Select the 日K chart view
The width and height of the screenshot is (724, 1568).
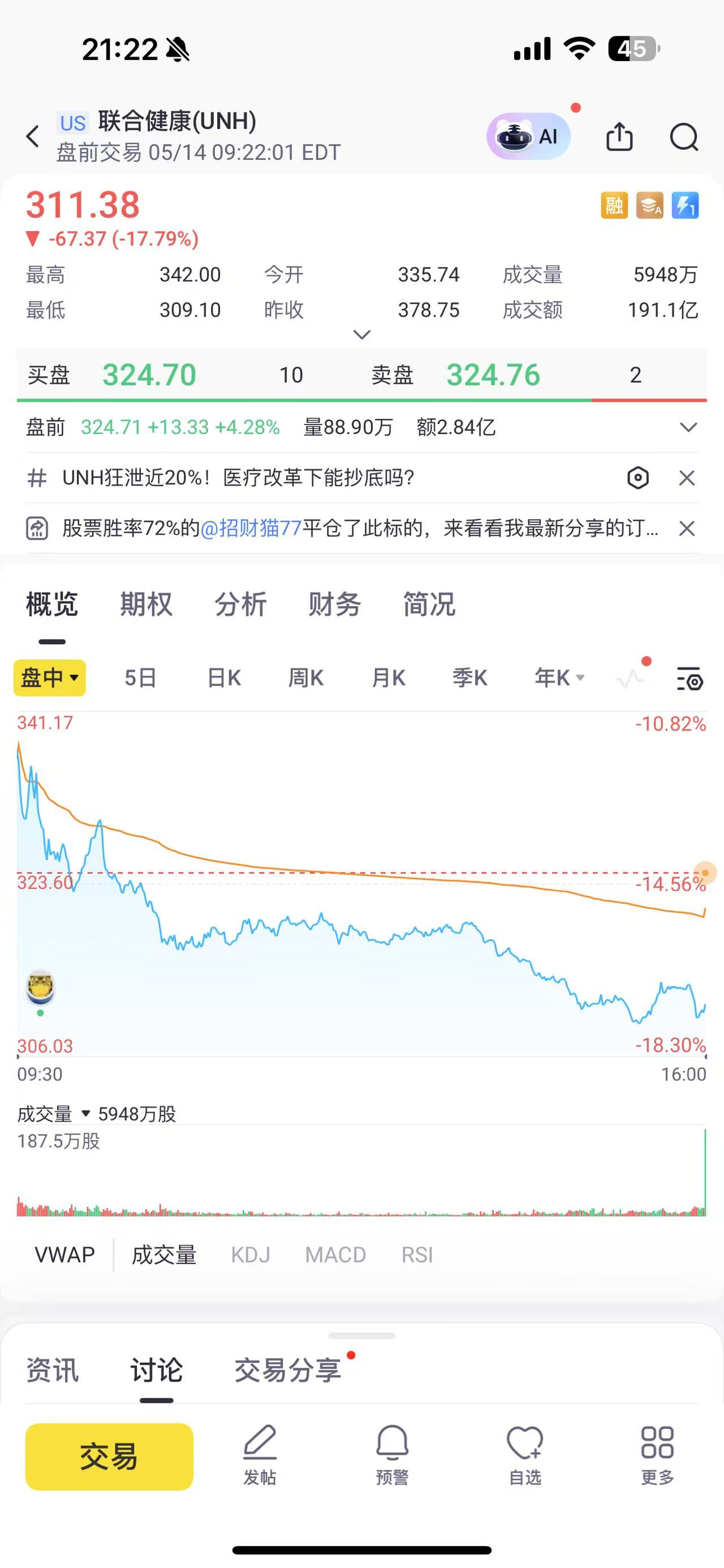223,678
